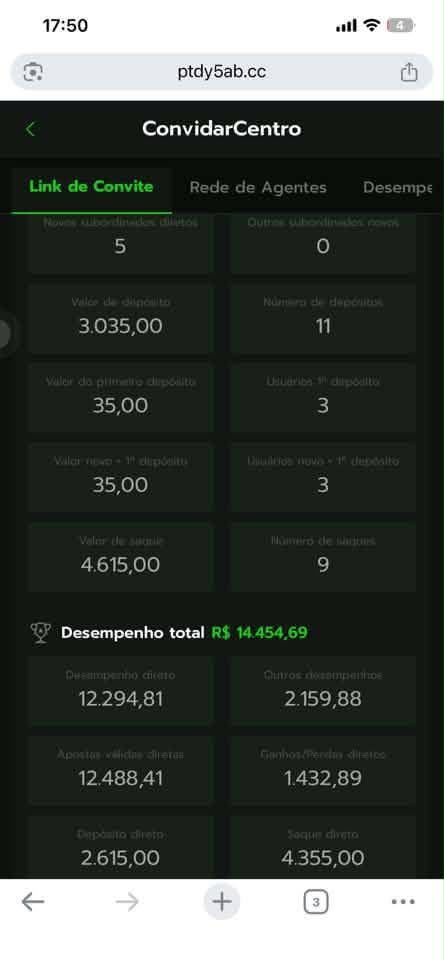Open a new browser tab

coord(222,902)
